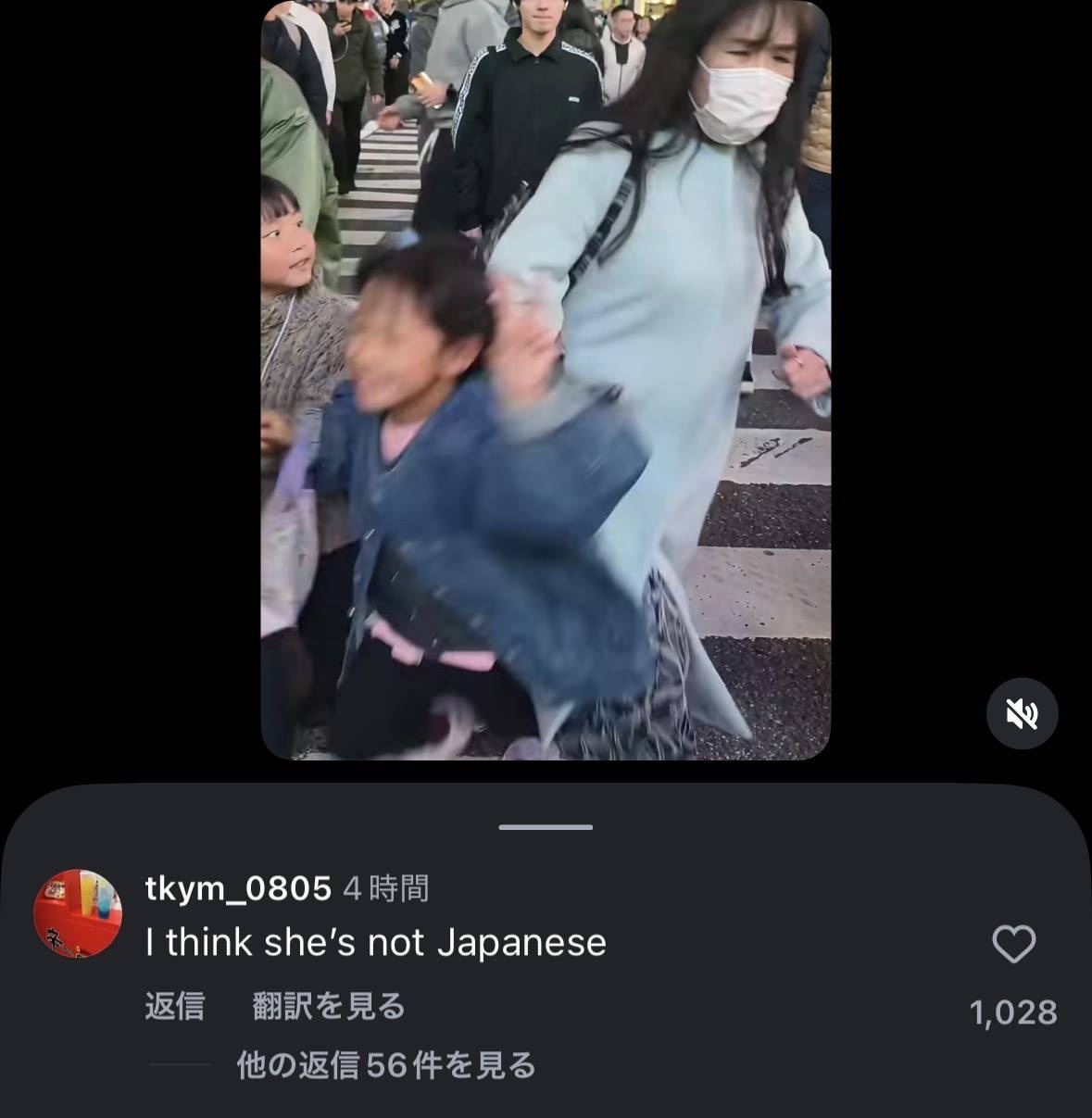Viewport: 1092px width, 1118px height.
Task: Expand the 56 other replies
Action: tap(385, 1065)
